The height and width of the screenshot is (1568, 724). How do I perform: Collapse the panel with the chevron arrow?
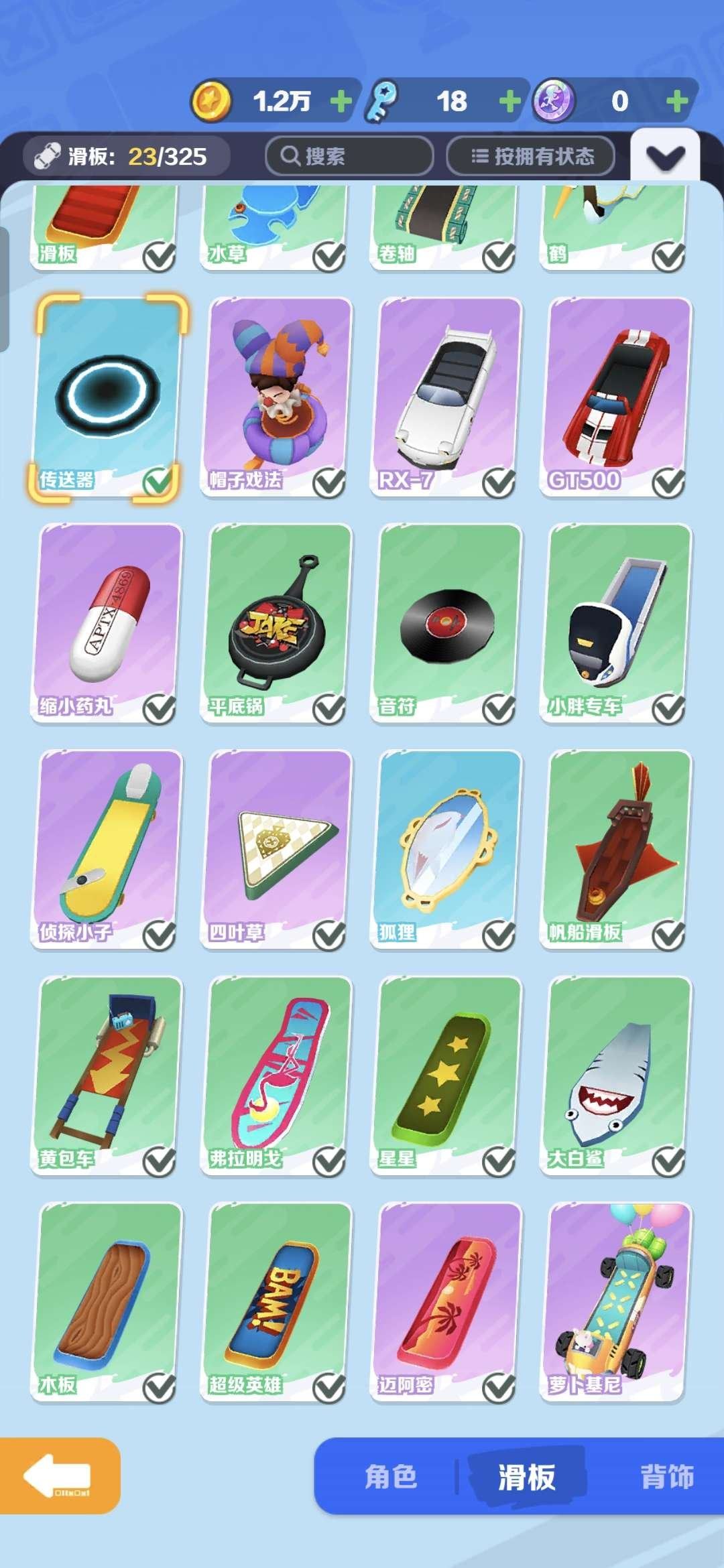(x=665, y=157)
